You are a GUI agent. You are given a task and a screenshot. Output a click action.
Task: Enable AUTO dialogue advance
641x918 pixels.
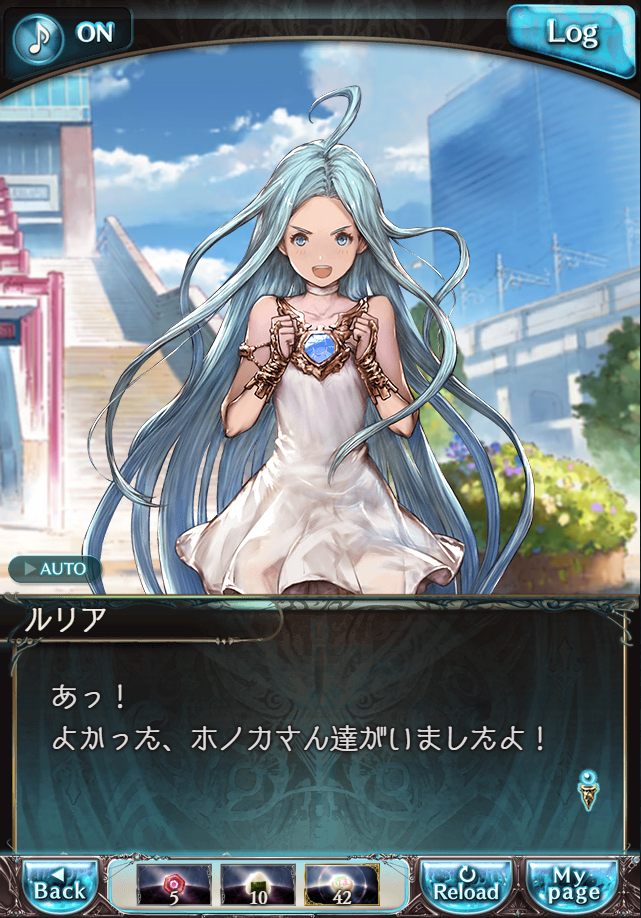(55, 569)
